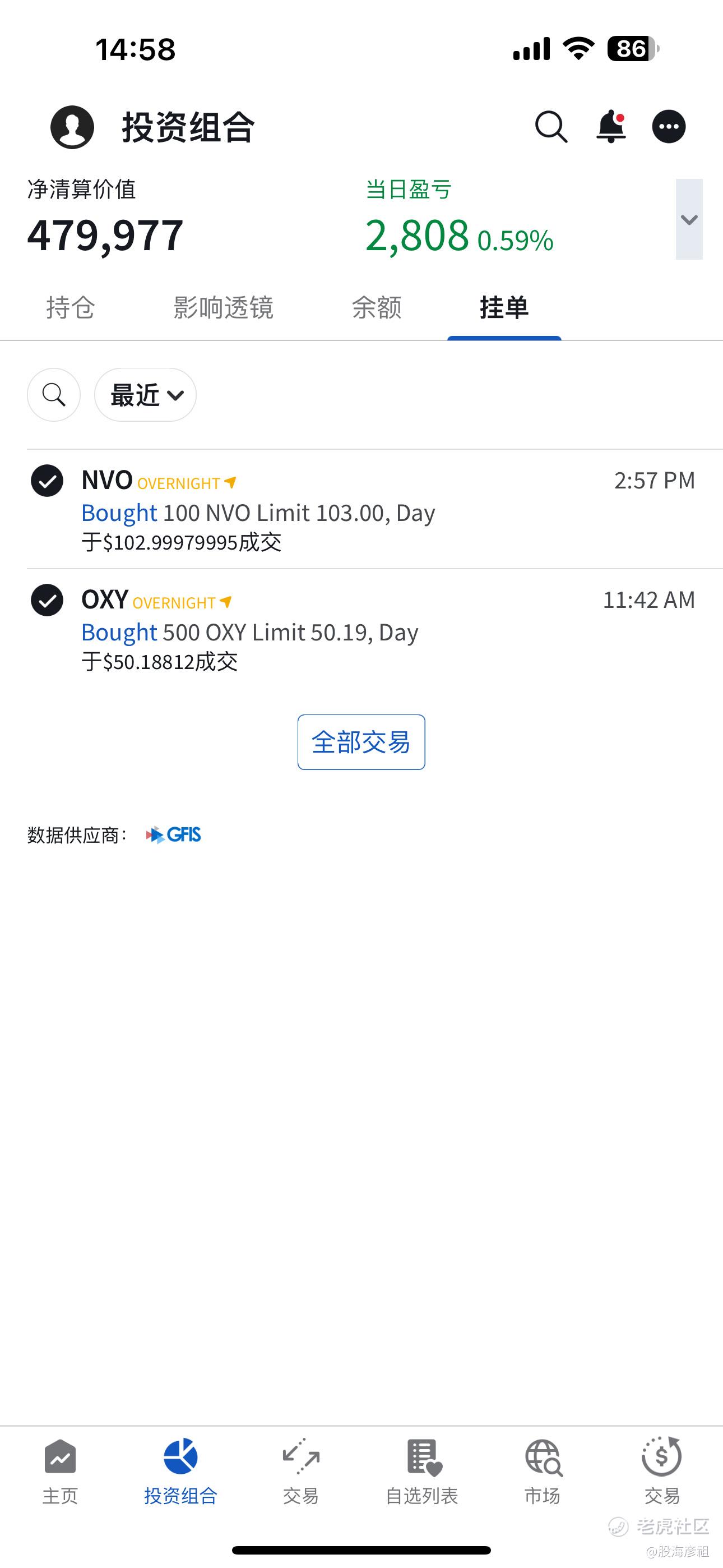Open the 交易 tab with arrows icon
Viewport: 723px width, 1568px height.
(x=300, y=1470)
